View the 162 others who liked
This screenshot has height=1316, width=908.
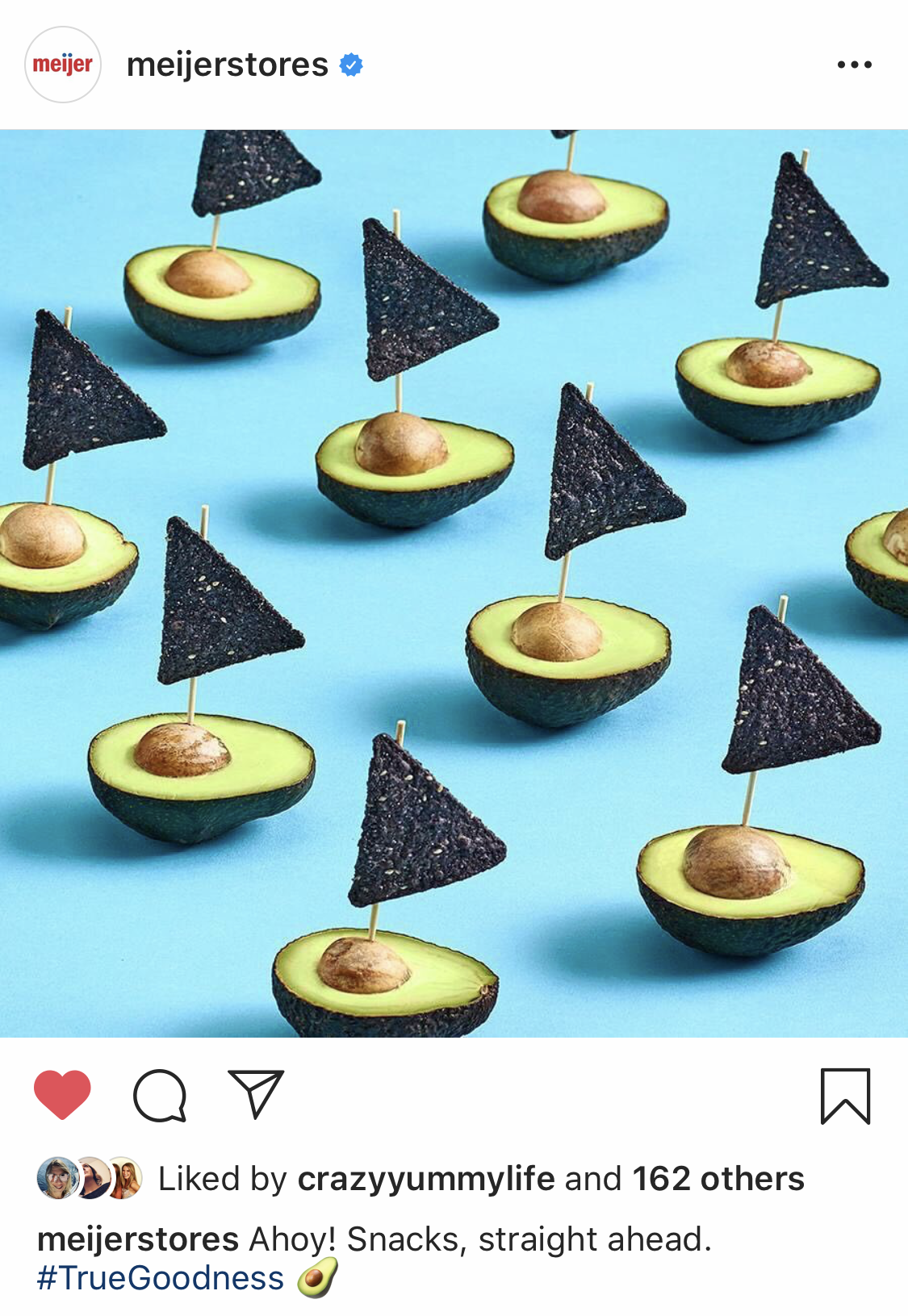click(718, 1179)
